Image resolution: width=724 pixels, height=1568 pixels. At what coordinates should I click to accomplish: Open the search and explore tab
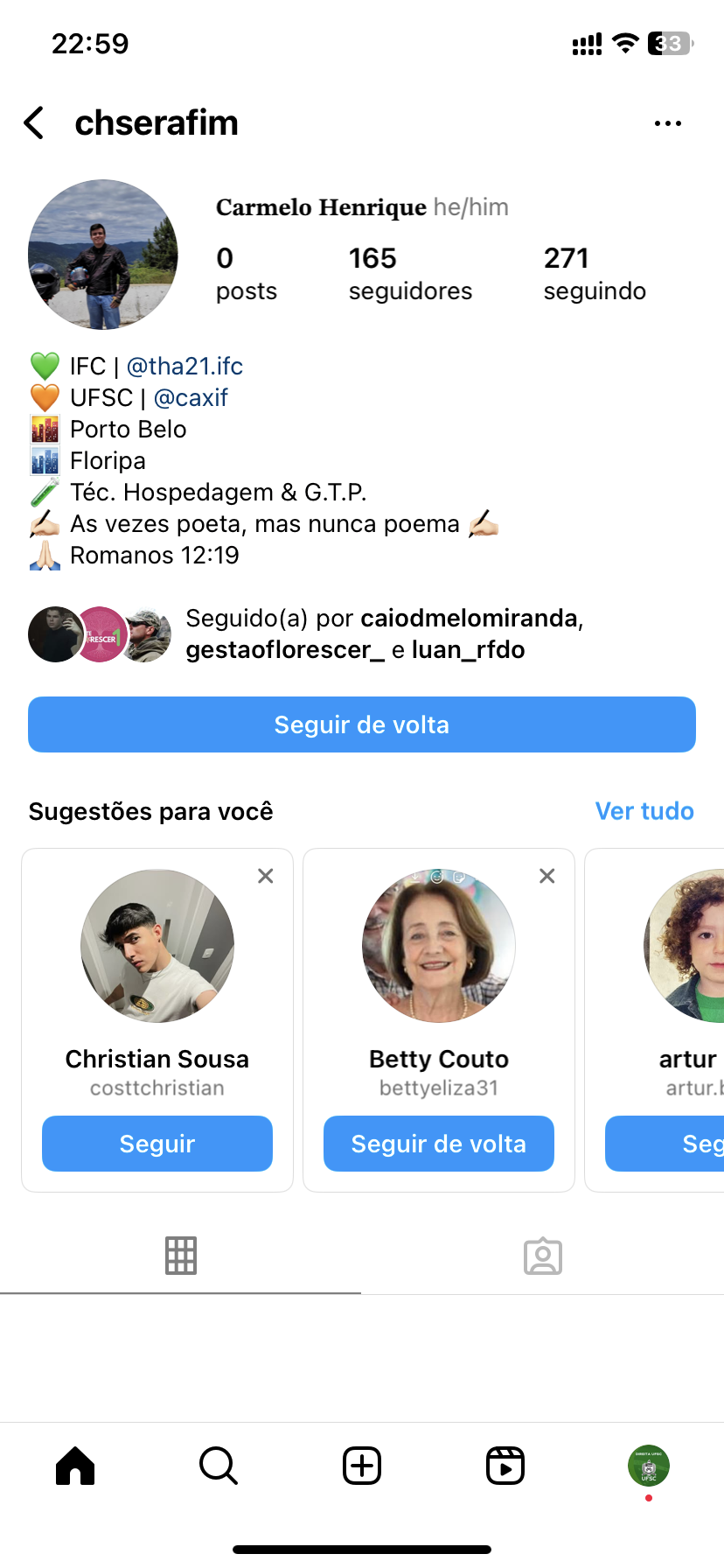tap(219, 1466)
